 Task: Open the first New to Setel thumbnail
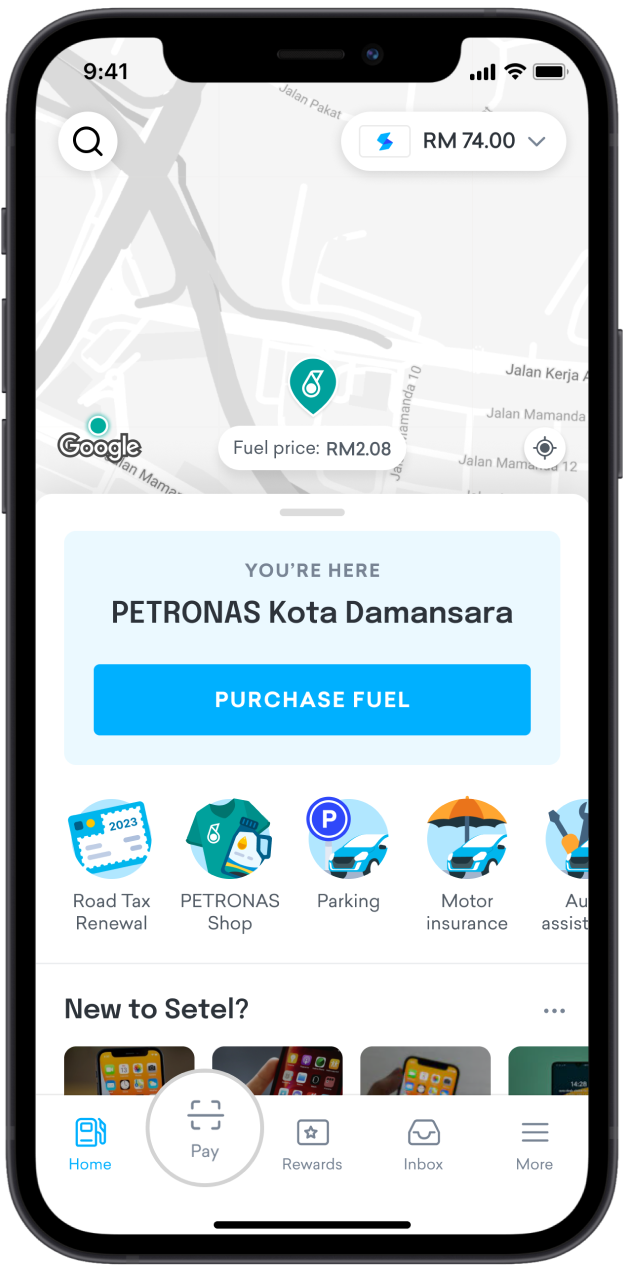pyautogui.click(x=129, y=1070)
